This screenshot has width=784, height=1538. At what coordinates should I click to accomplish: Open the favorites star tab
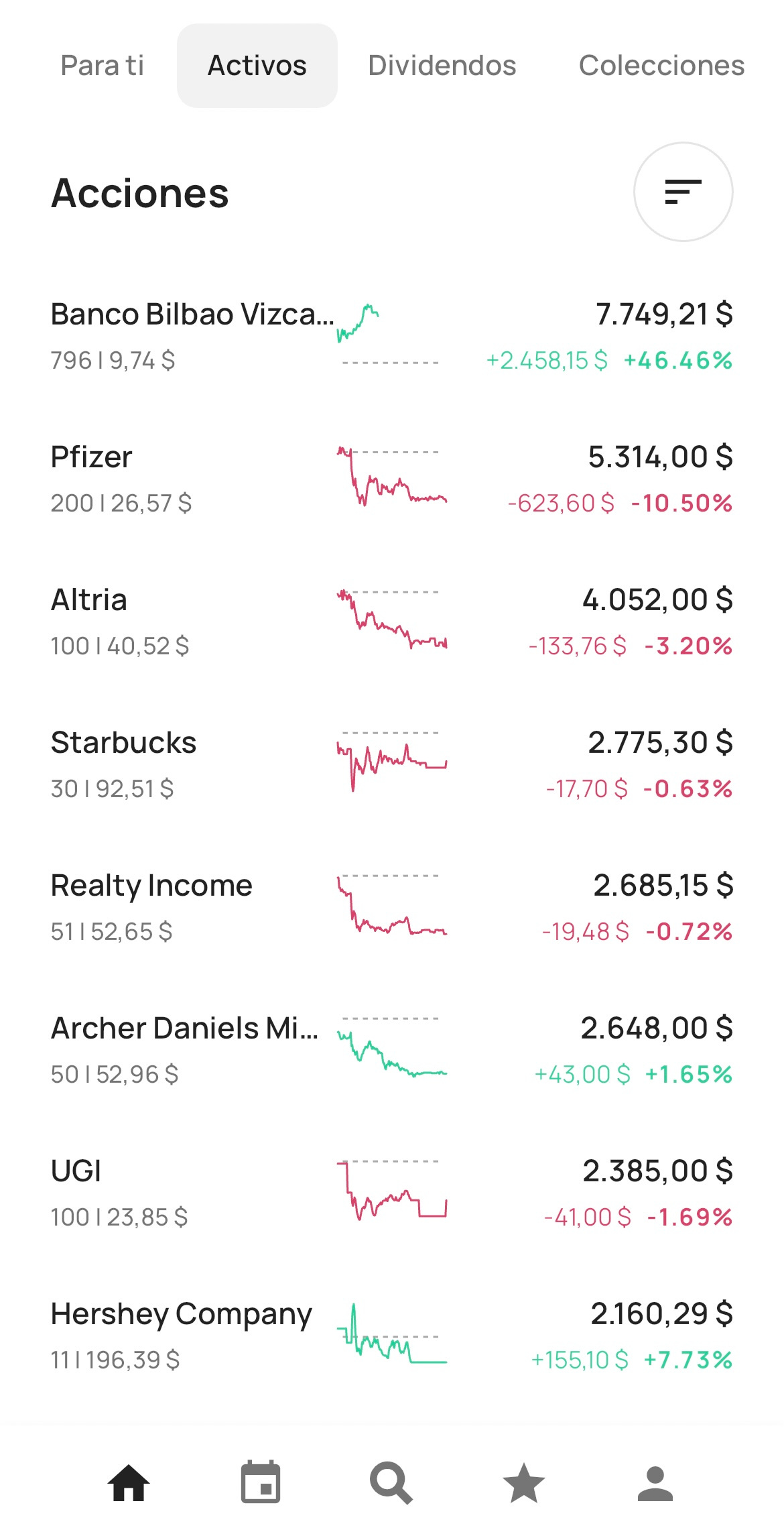(x=524, y=1482)
